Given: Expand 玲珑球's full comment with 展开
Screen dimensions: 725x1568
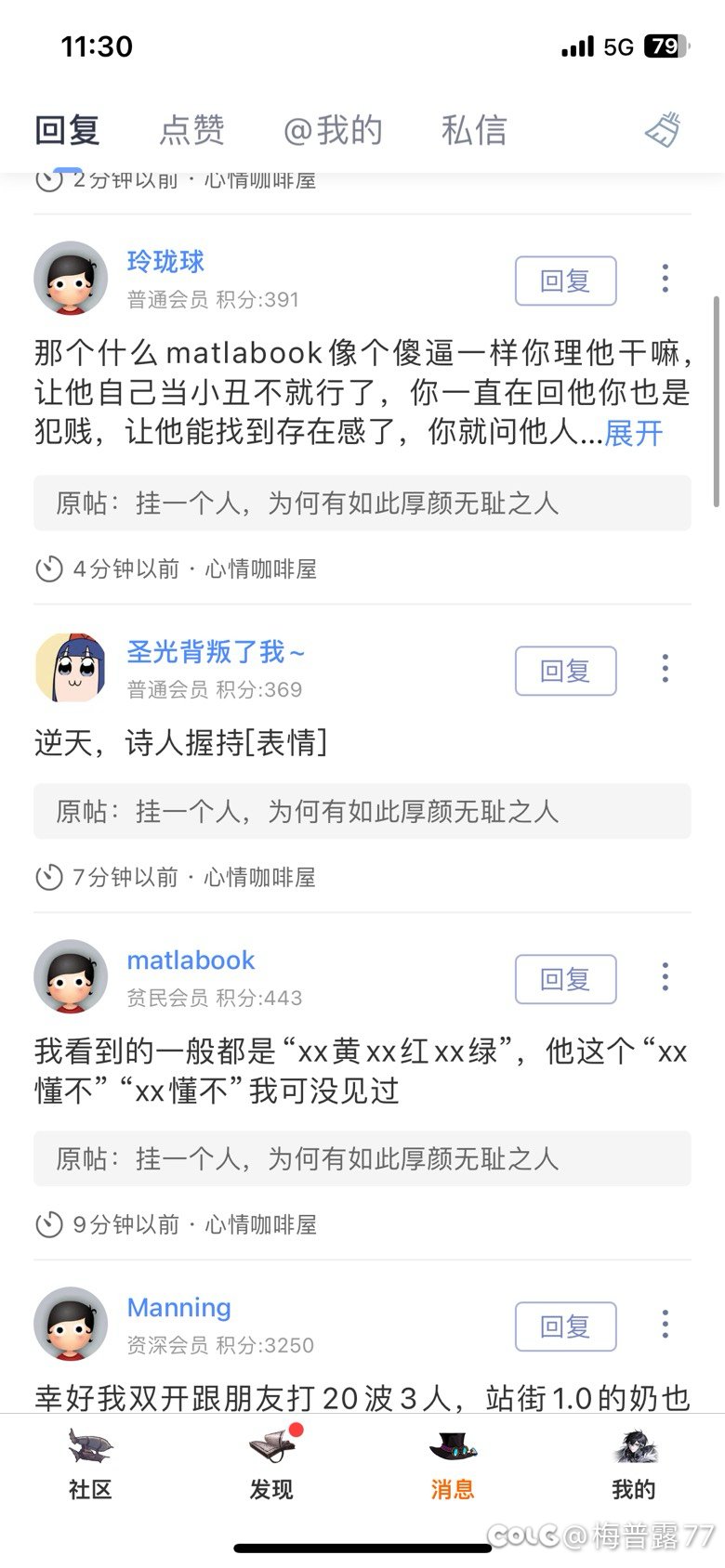Looking at the screenshot, I should pyautogui.click(x=634, y=433).
